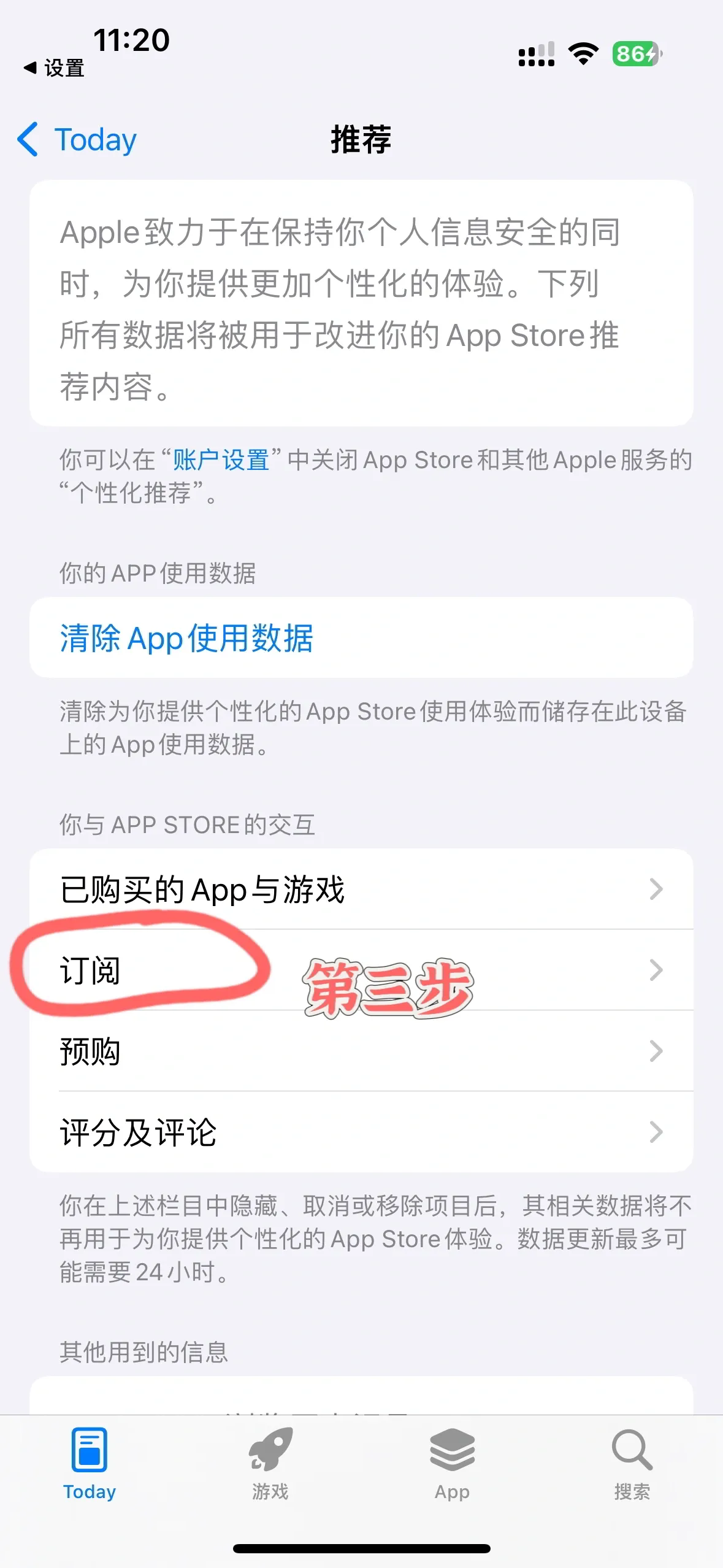Switch to the Today tab
This screenshot has width=723, height=1568.
coord(90,1464)
